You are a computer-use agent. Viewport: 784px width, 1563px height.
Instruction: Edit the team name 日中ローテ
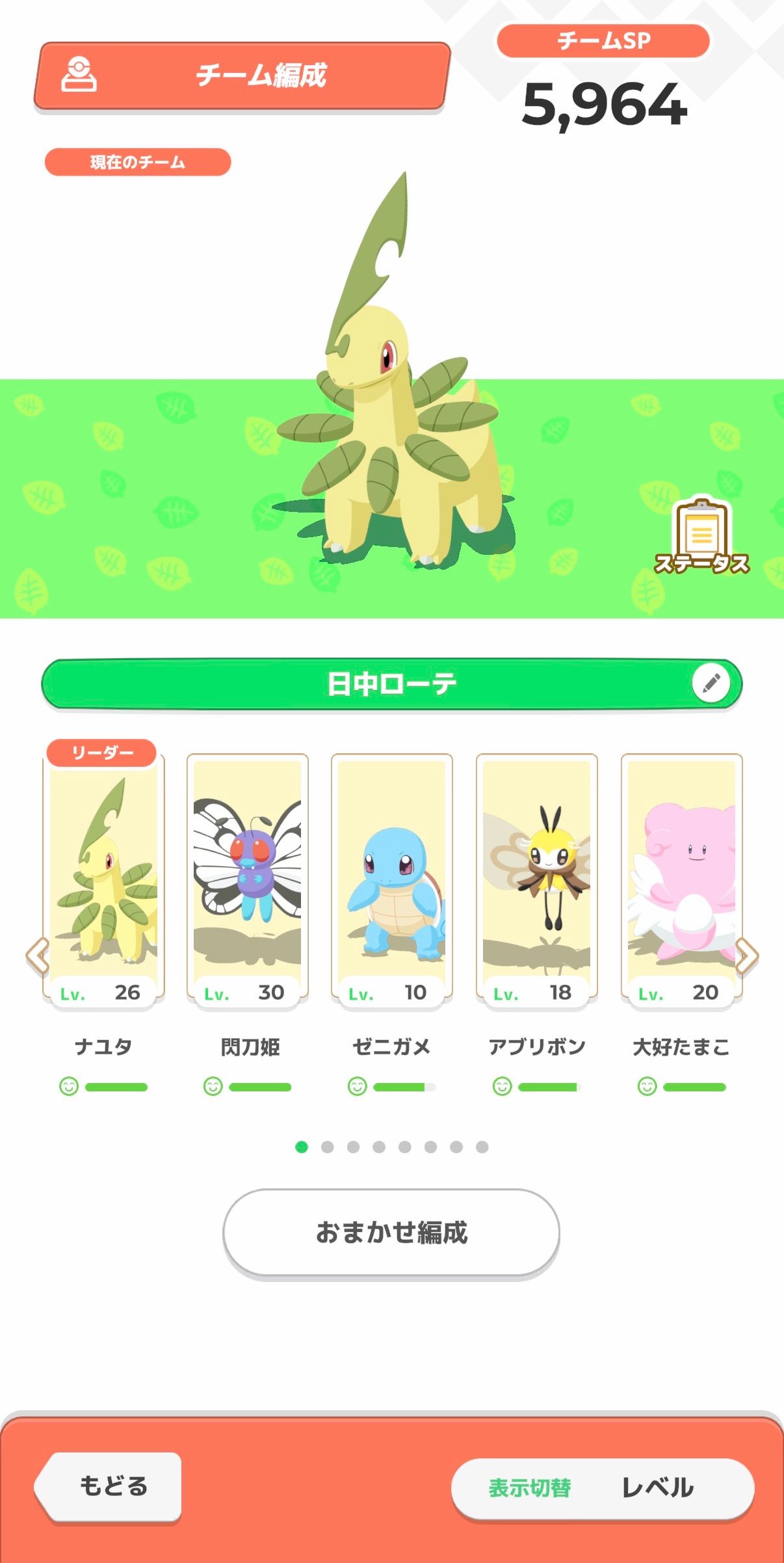tap(711, 683)
